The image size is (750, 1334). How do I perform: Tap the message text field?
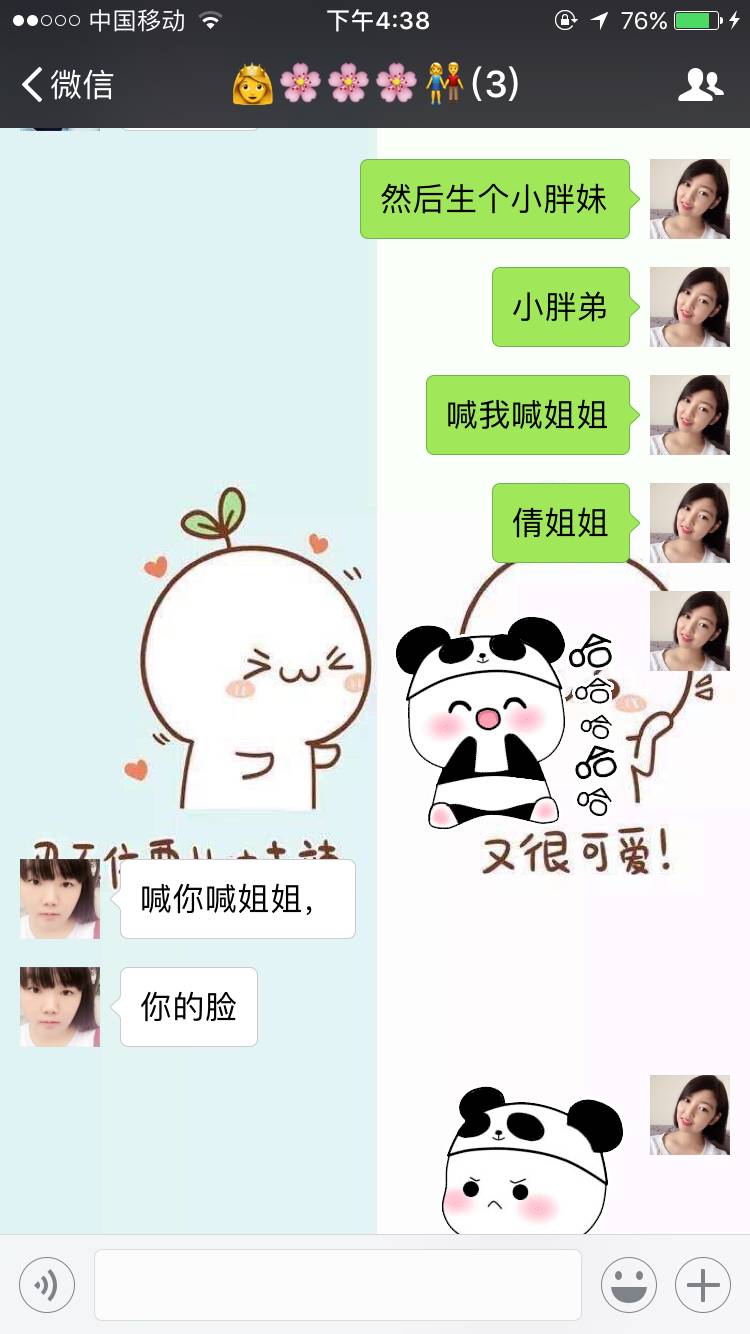click(x=337, y=1284)
